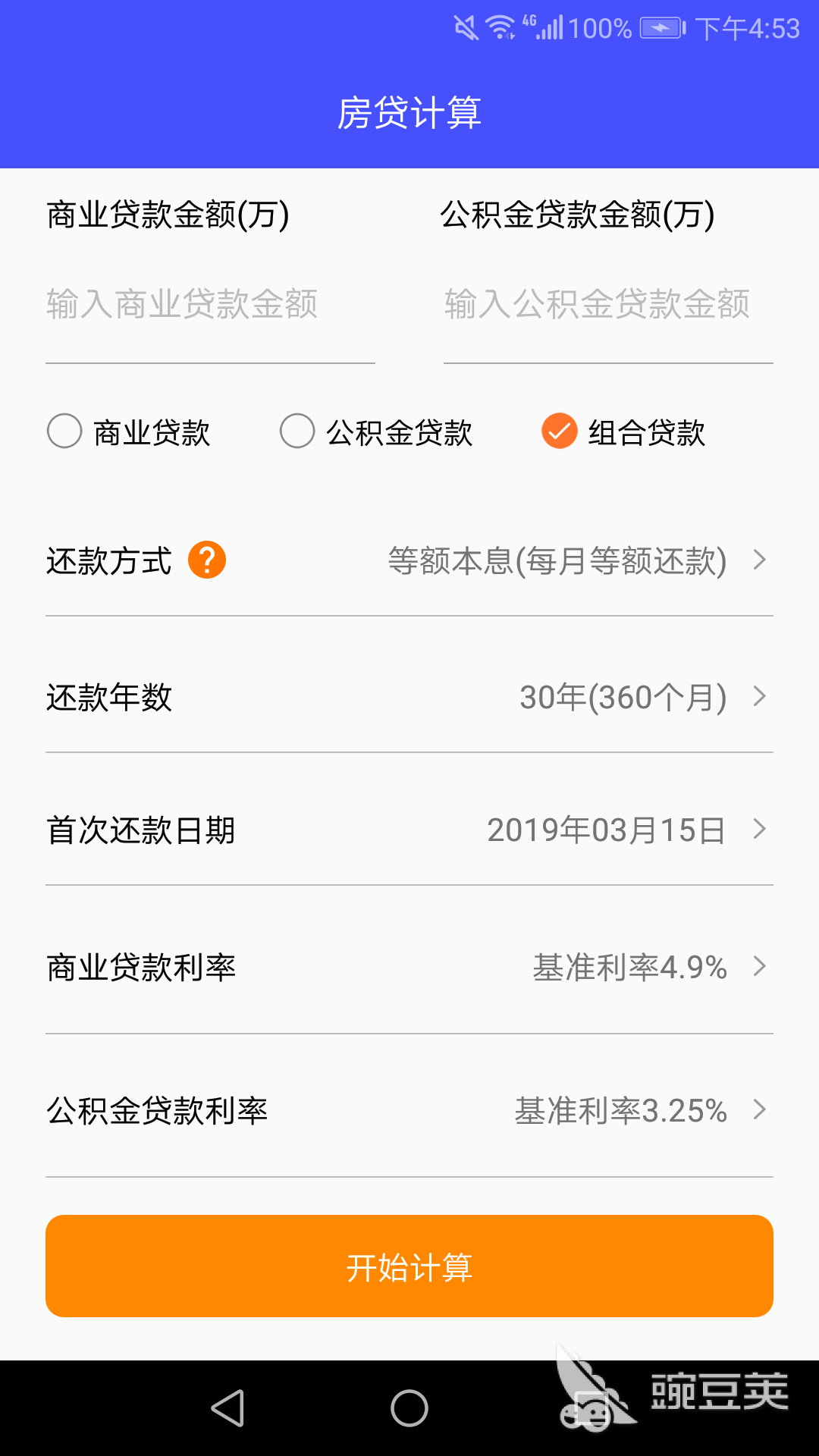Viewport: 819px width, 1456px height.
Task: Tap the provident fund loan amount field
Action: pyautogui.click(x=607, y=305)
